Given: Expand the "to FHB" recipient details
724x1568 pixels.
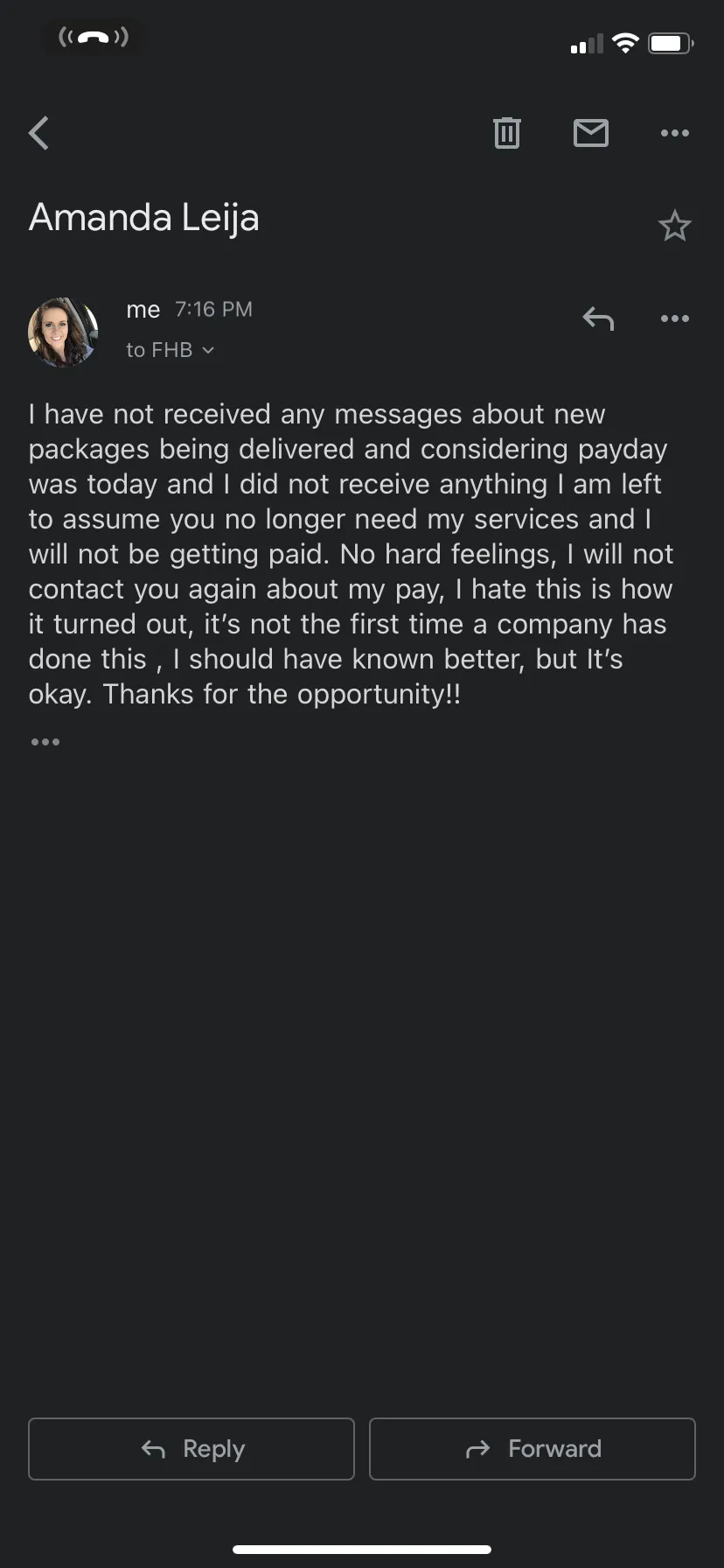Looking at the screenshot, I should (171, 350).
